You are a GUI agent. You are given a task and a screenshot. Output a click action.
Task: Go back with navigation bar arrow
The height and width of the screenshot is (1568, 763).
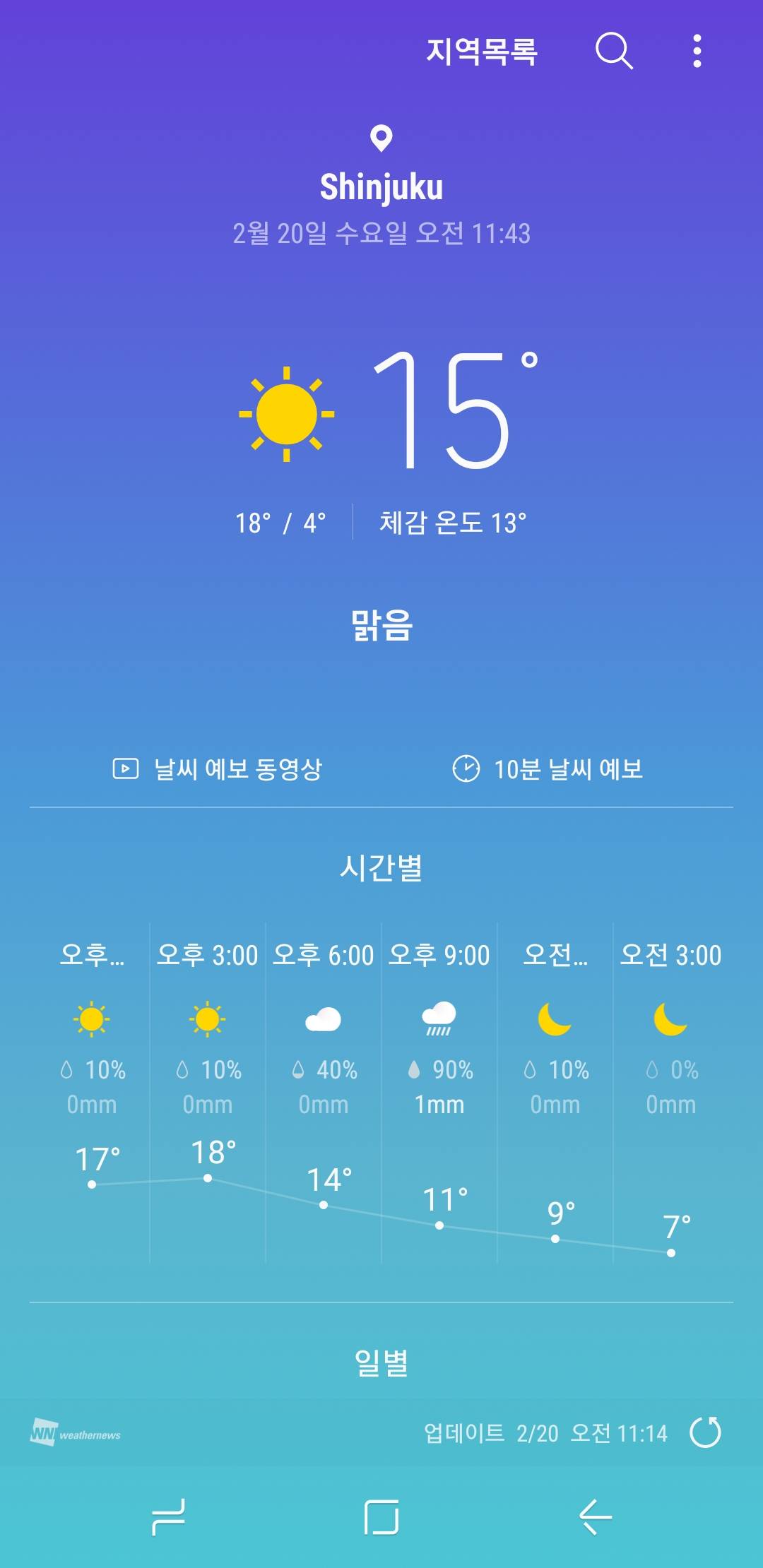pyautogui.click(x=595, y=1517)
